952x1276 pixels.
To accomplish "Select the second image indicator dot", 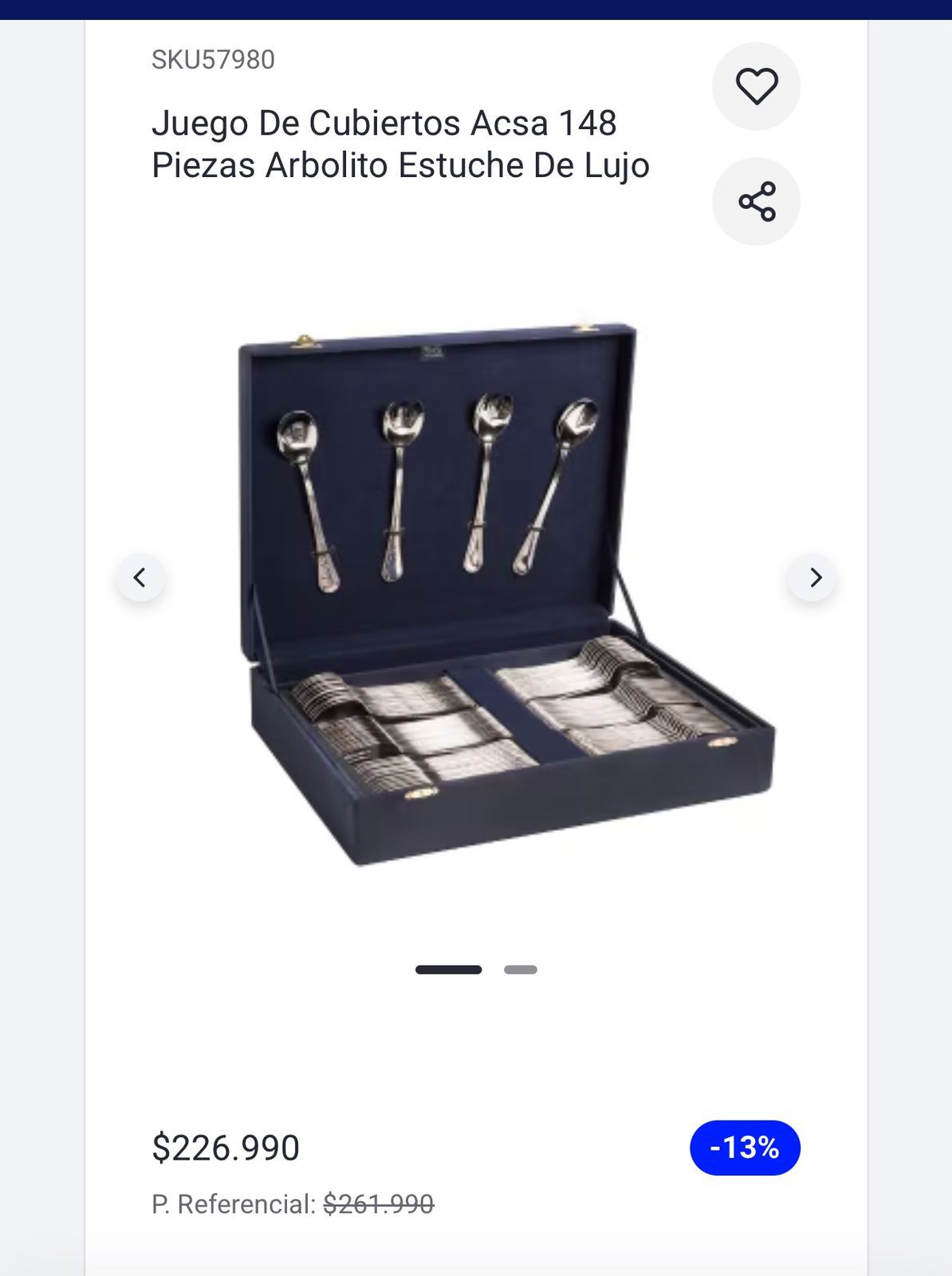I will tap(521, 970).
